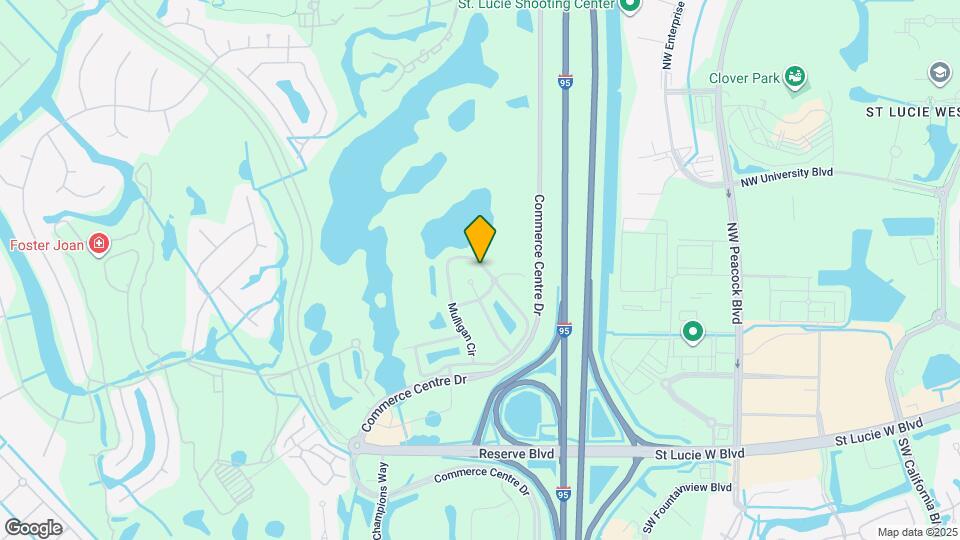Tap the green pin near NW Peacock Blvd
960x540 pixels.
tap(691, 330)
